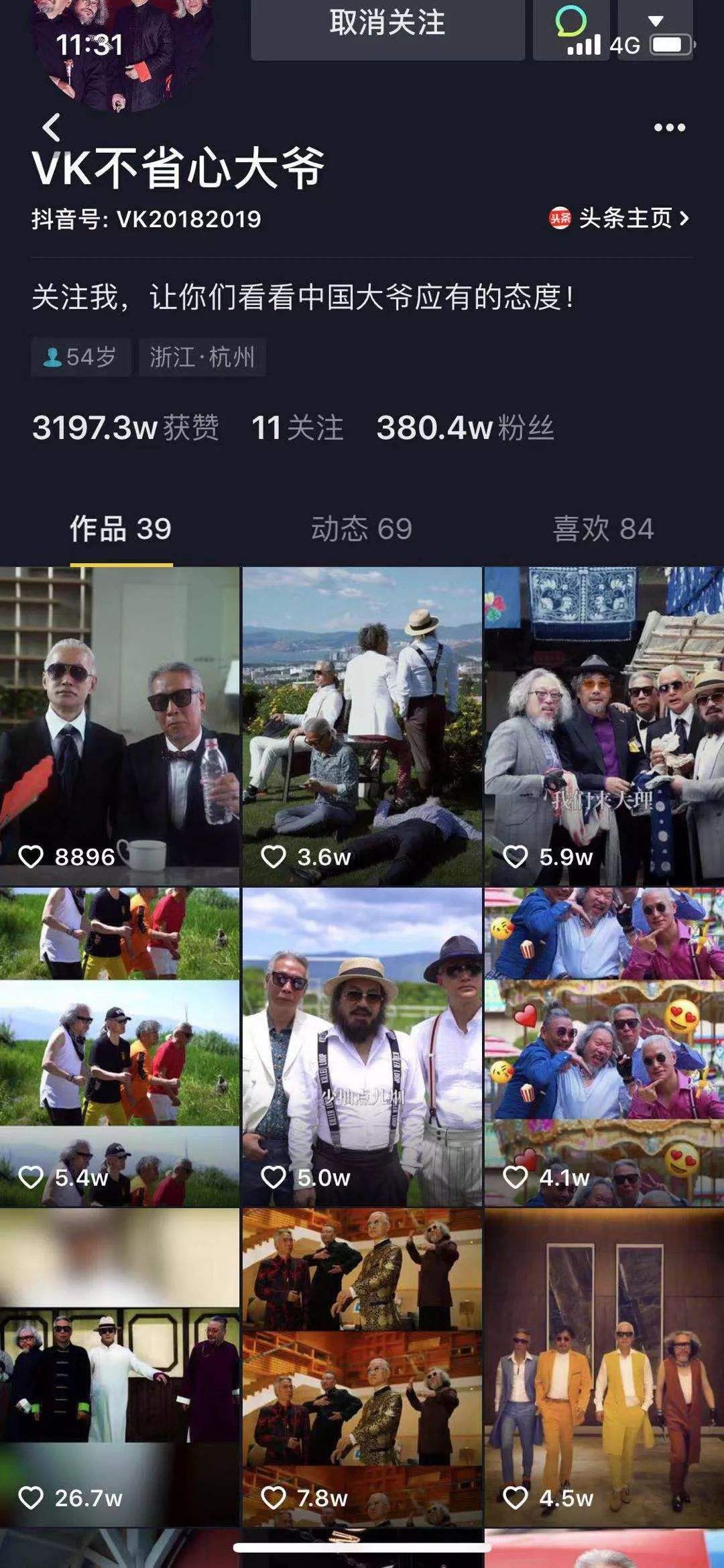
Task: Open the 头条主页 link
Action: [620, 218]
